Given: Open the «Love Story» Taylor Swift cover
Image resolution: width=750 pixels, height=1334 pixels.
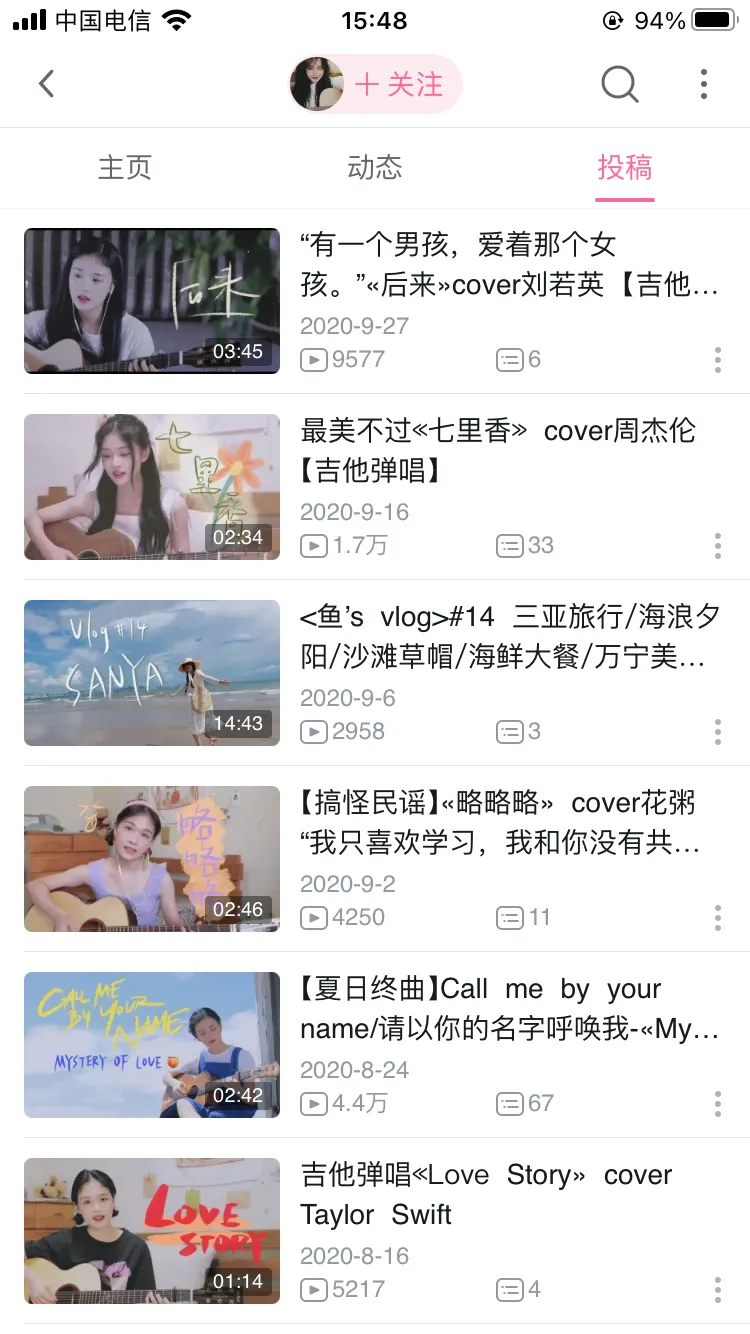Looking at the screenshot, I should [x=152, y=1231].
